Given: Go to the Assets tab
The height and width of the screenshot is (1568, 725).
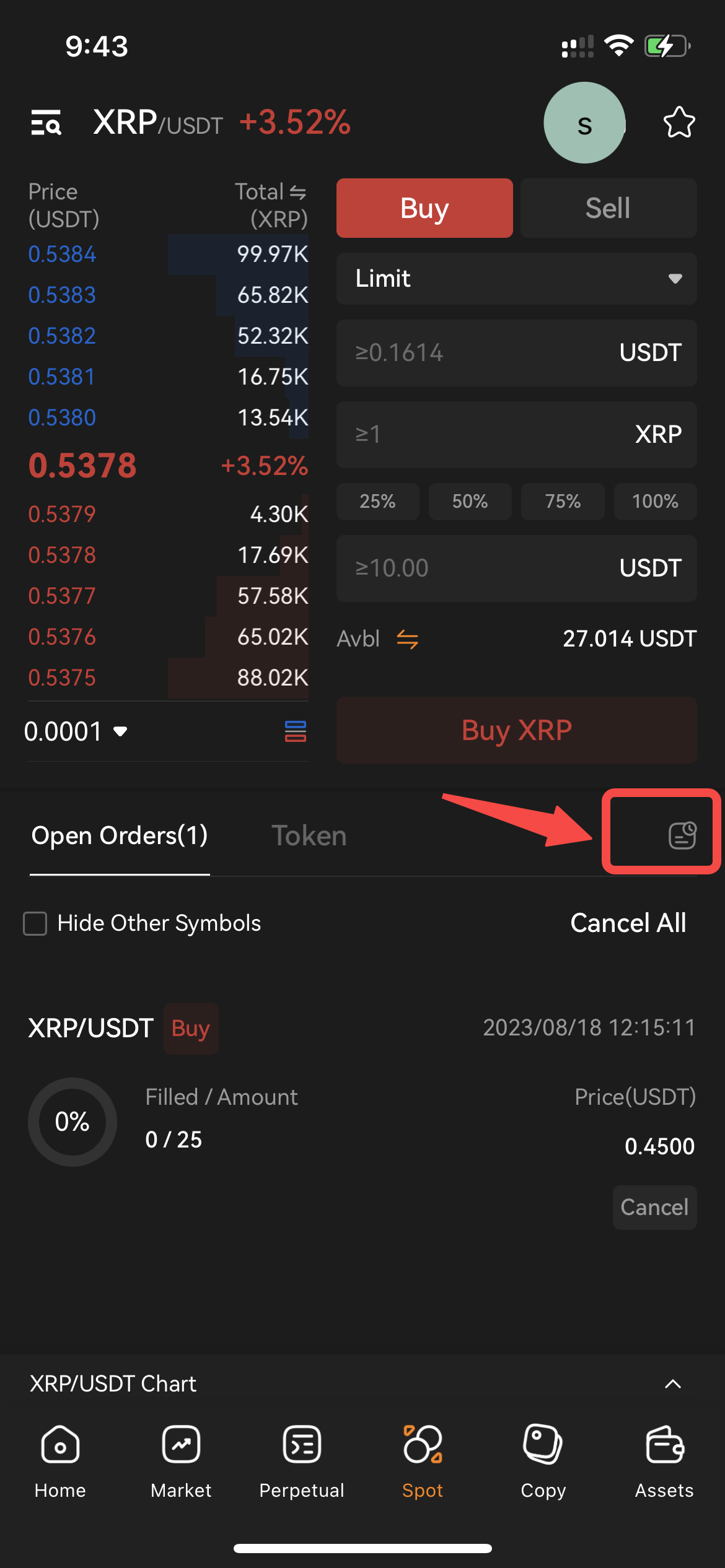Looking at the screenshot, I should tap(664, 1463).
